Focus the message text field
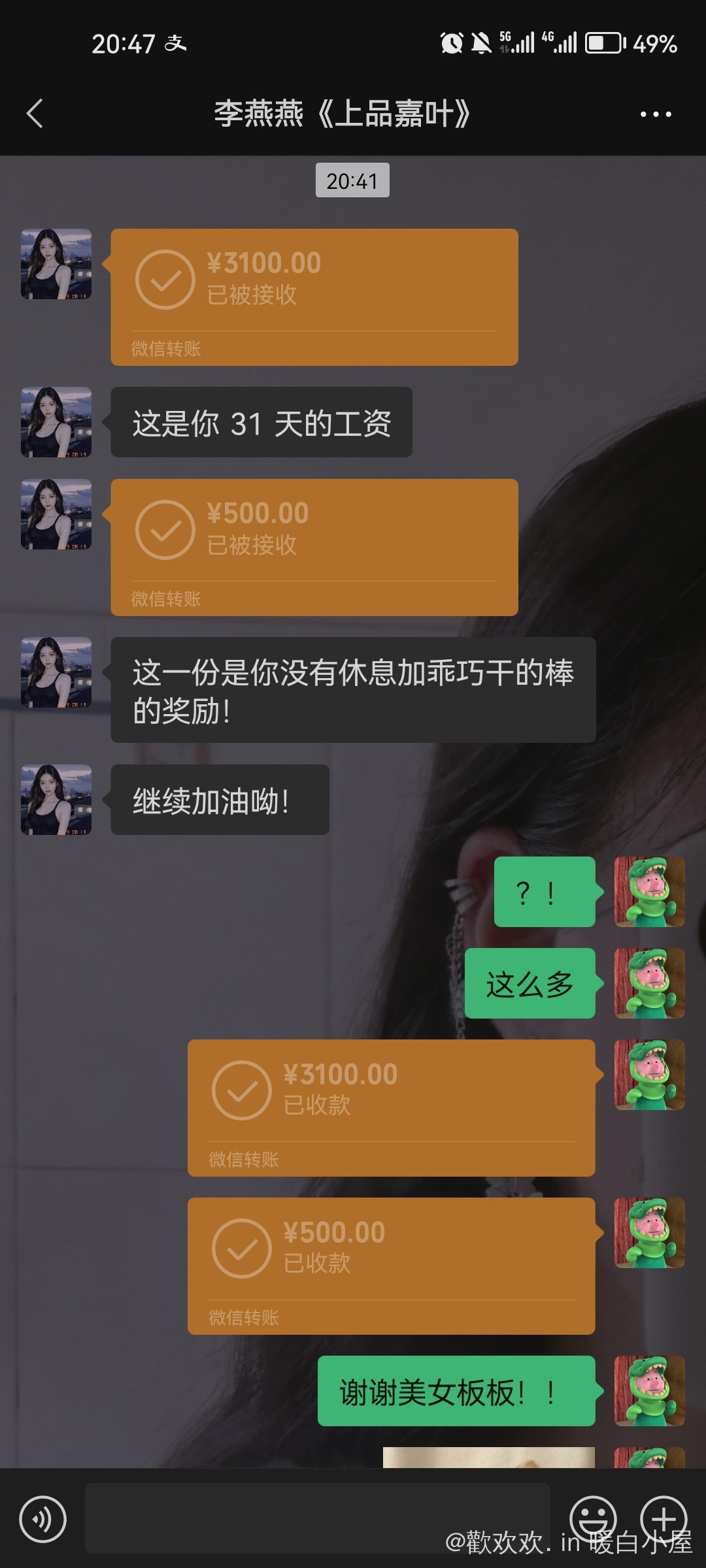This screenshot has height=1568, width=706. click(317, 1518)
